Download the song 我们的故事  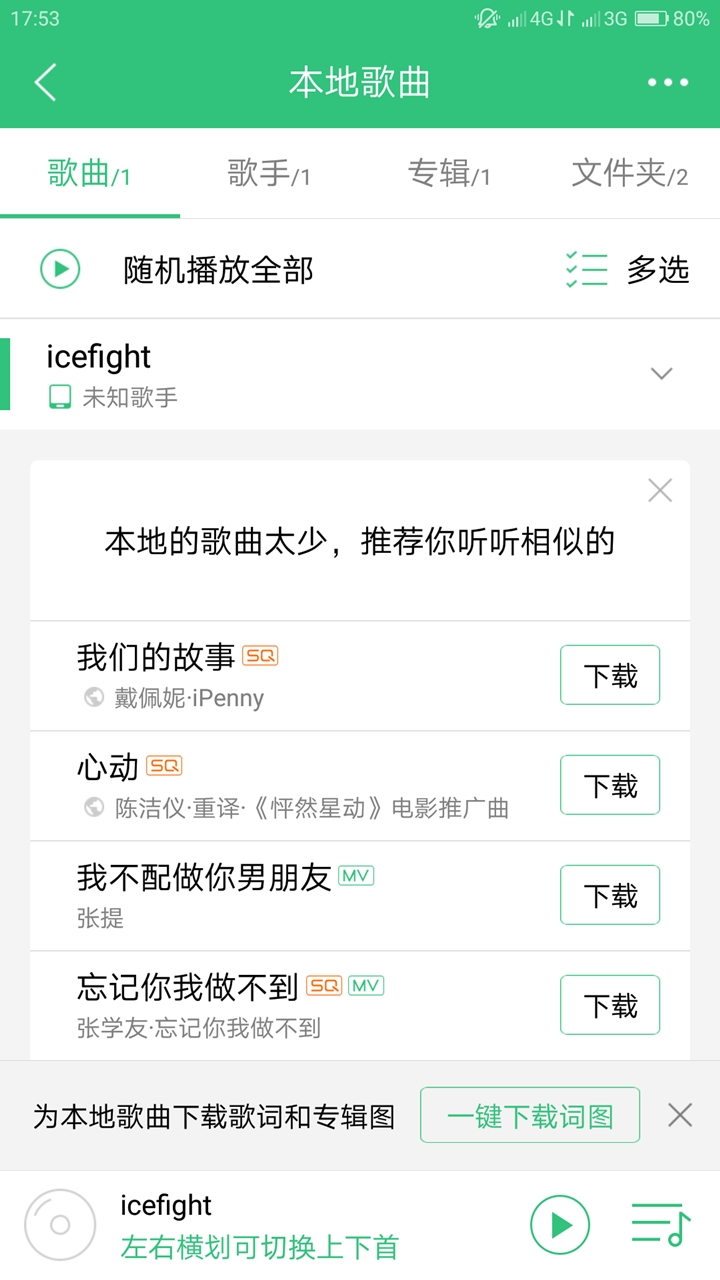coord(609,676)
